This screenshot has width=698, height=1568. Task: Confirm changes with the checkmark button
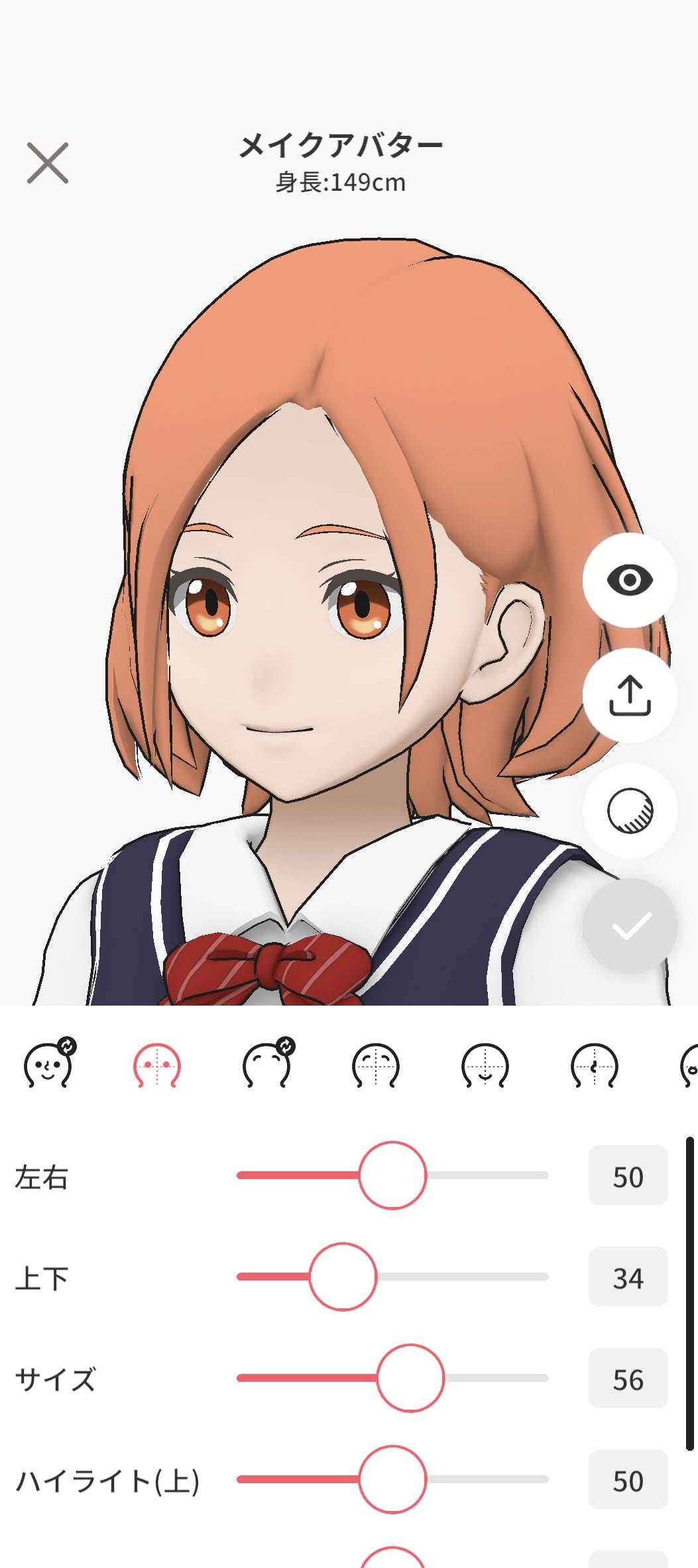[630, 926]
